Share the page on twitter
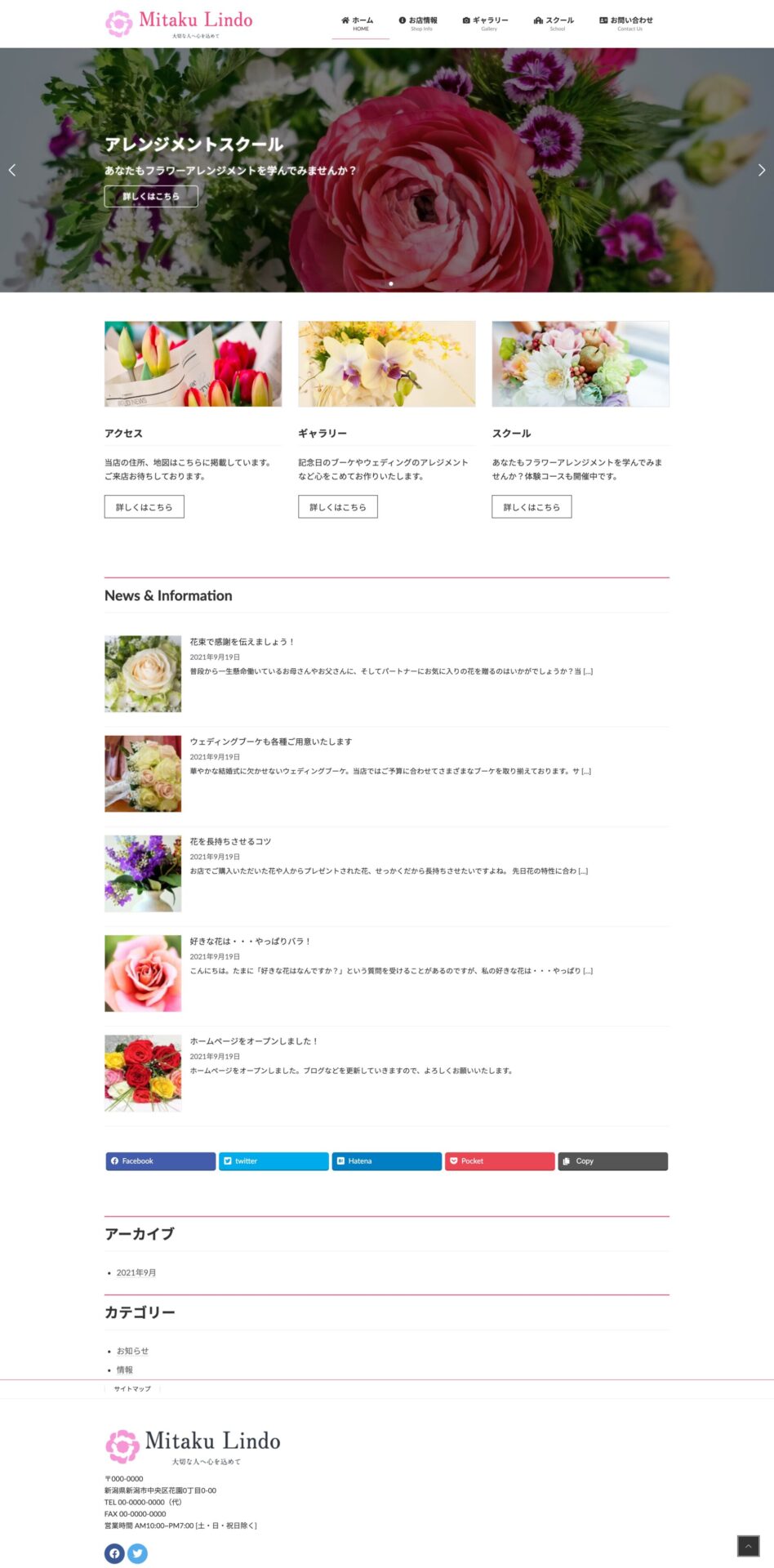The height and width of the screenshot is (1568, 774). 274,1161
